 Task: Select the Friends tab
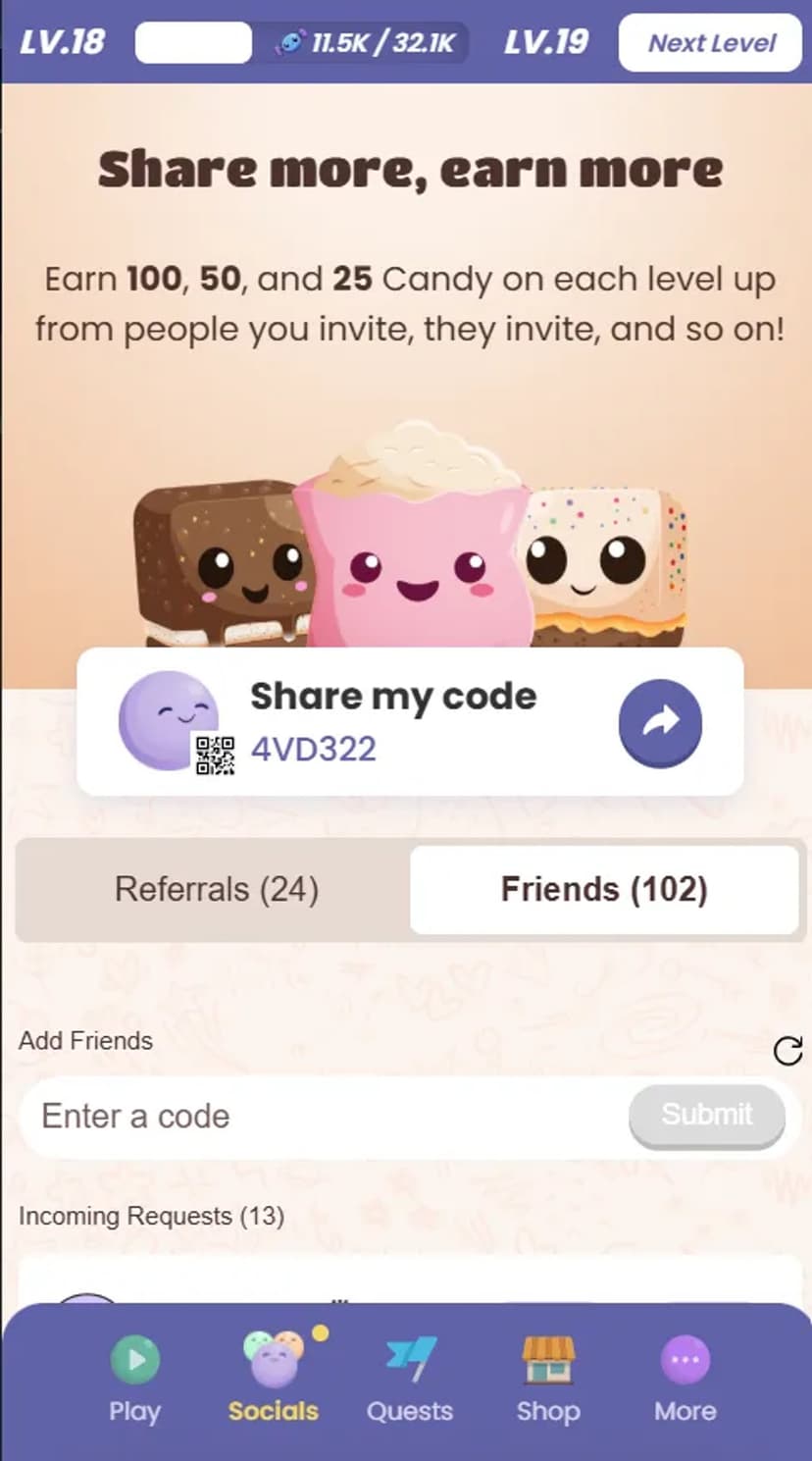click(603, 890)
